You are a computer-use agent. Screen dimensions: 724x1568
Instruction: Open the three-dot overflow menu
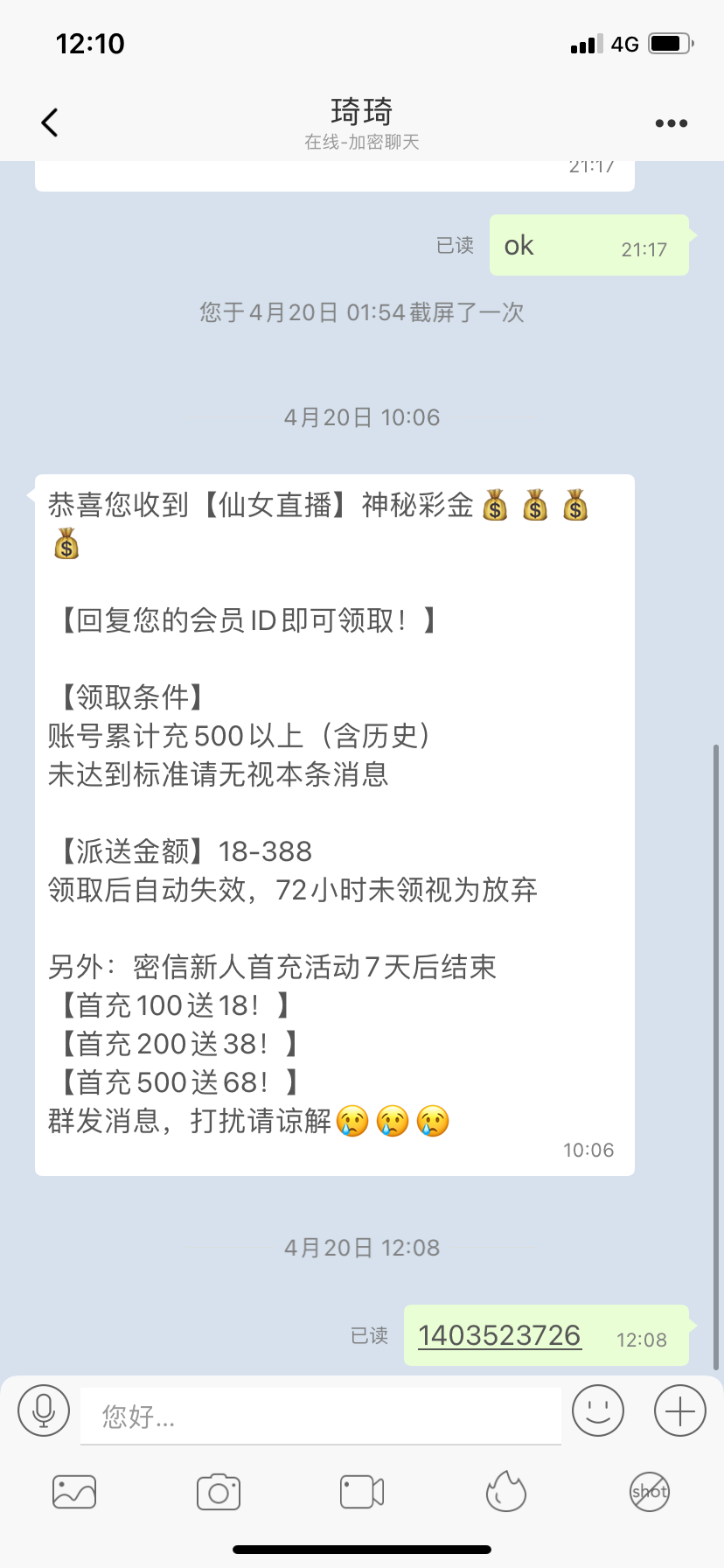point(671,123)
